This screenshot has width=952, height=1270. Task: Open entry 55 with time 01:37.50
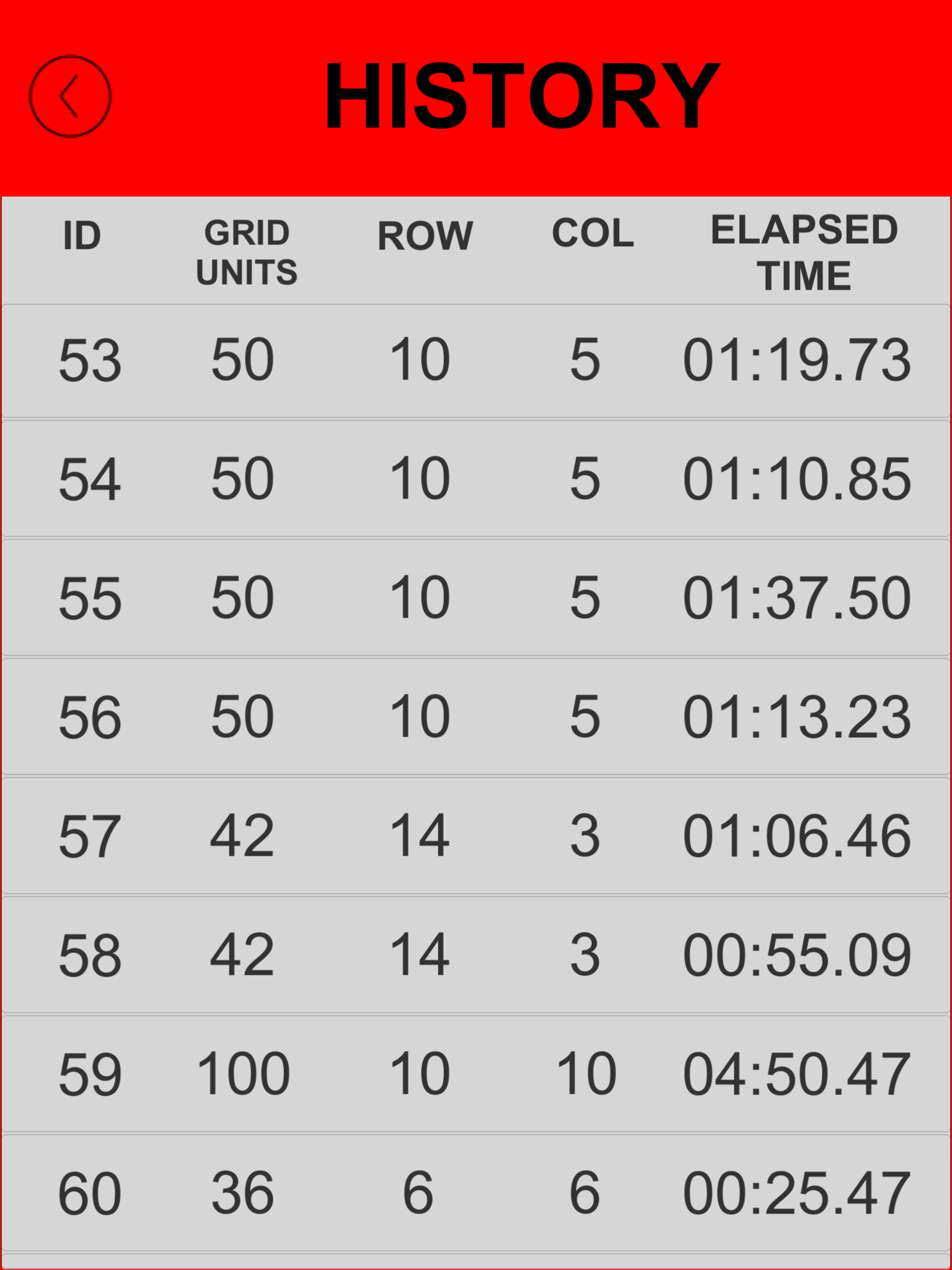click(x=476, y=598)
